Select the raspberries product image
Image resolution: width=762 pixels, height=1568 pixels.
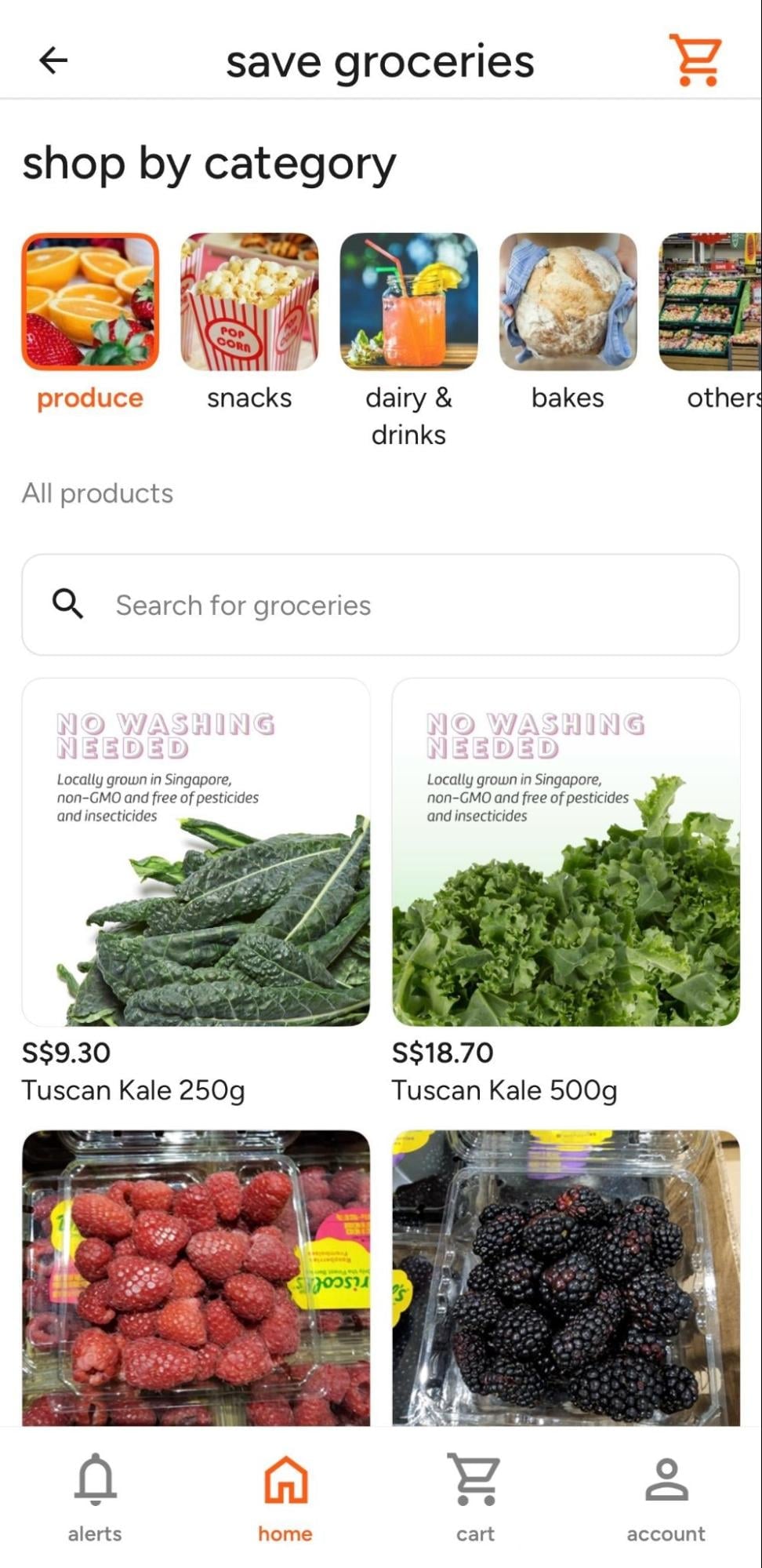[x=196, y=1279]
